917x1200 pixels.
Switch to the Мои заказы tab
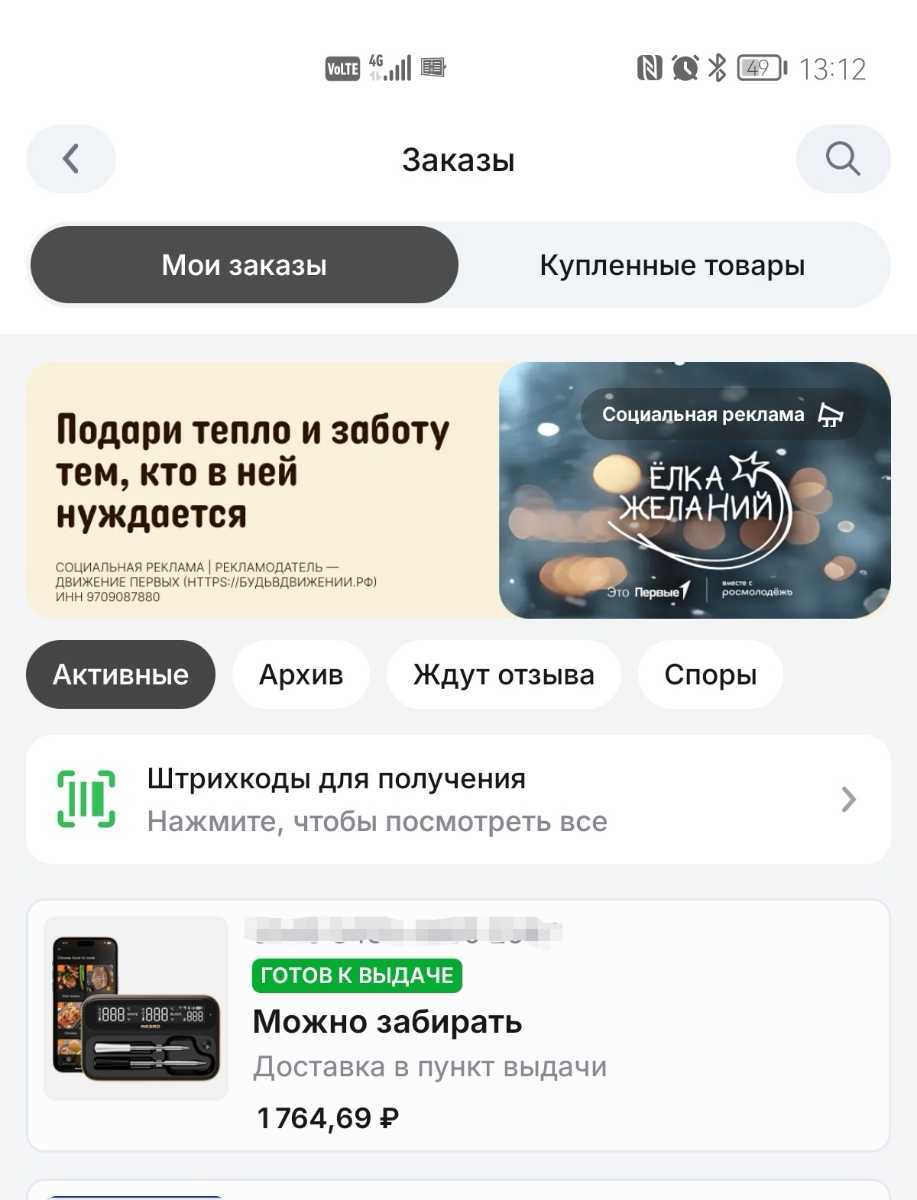point(244,265)
